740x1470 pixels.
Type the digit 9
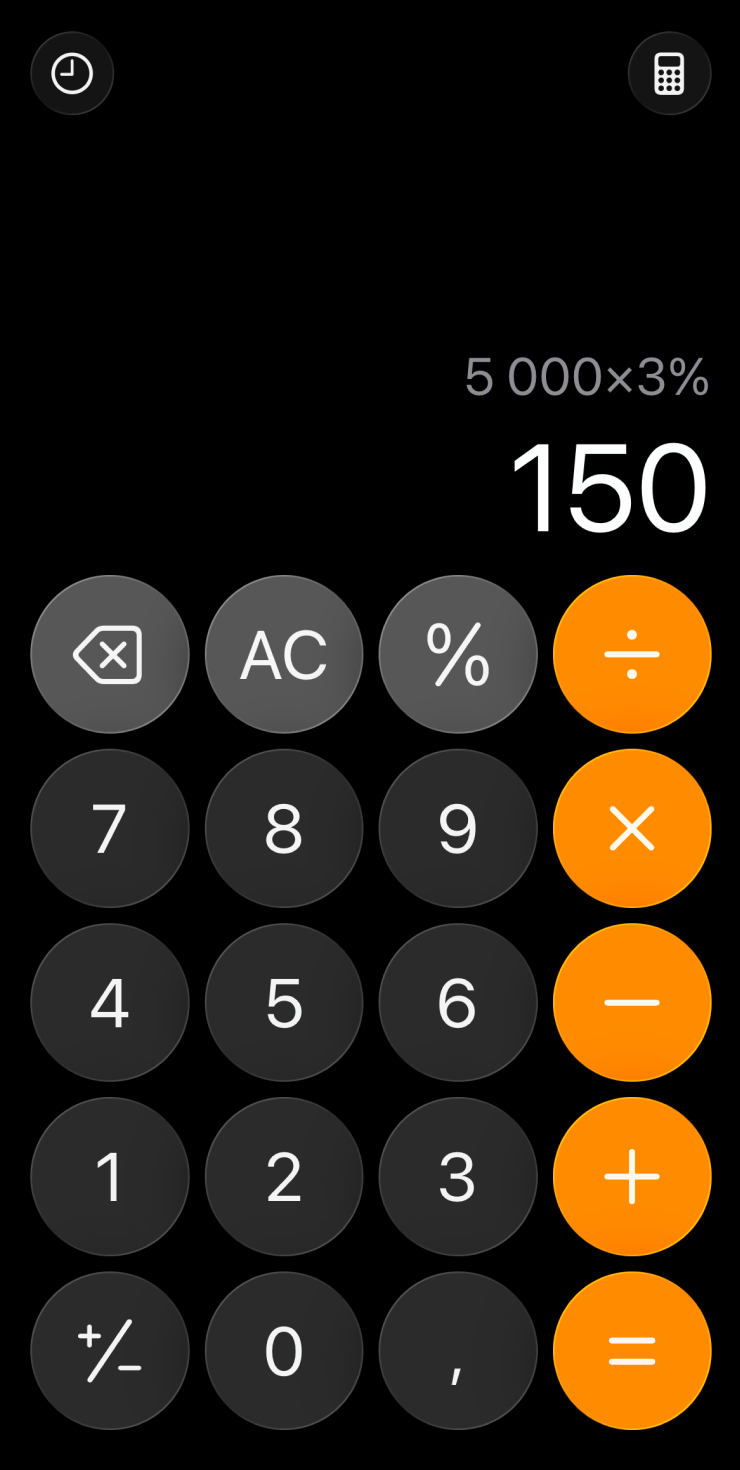[x=458, y=829]
